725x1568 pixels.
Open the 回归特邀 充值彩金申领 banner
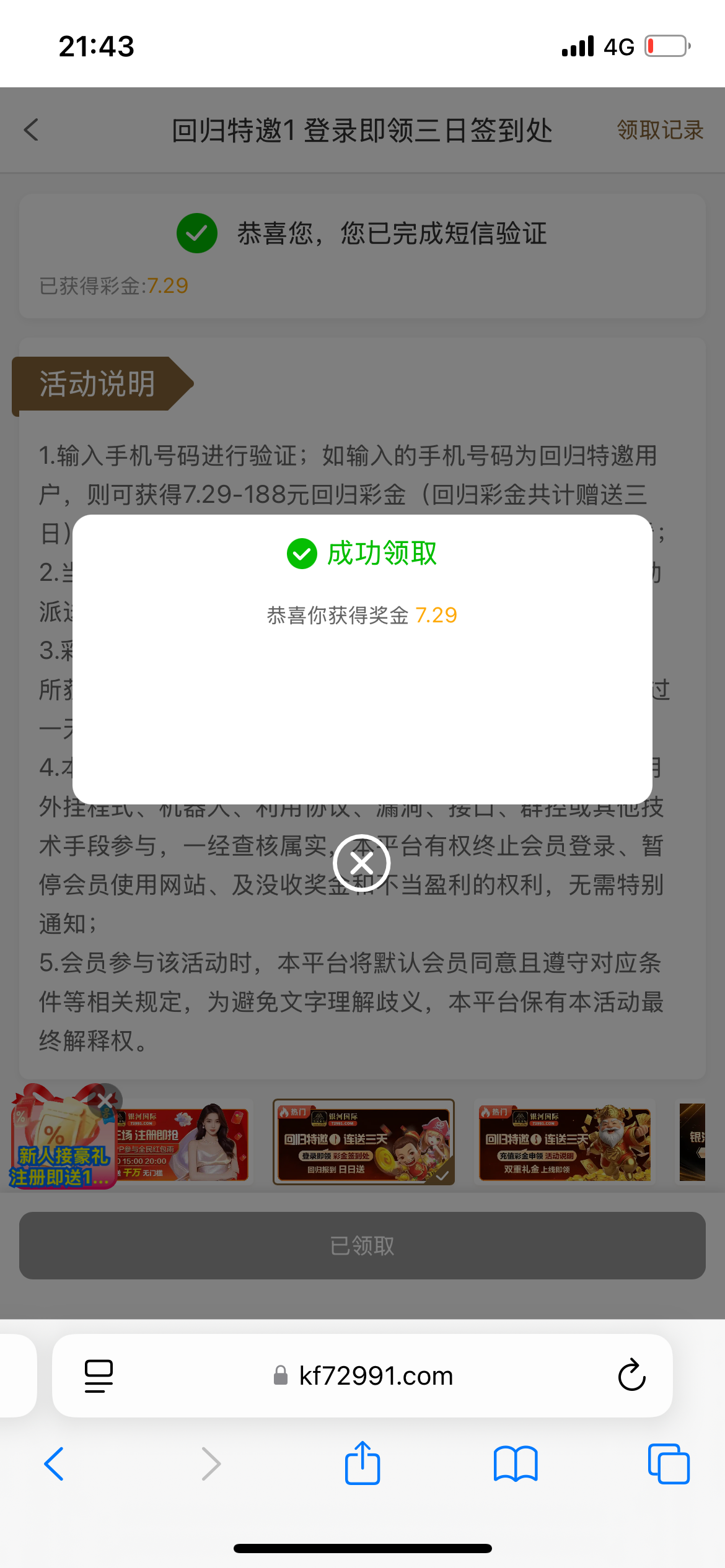(565, 1143)
